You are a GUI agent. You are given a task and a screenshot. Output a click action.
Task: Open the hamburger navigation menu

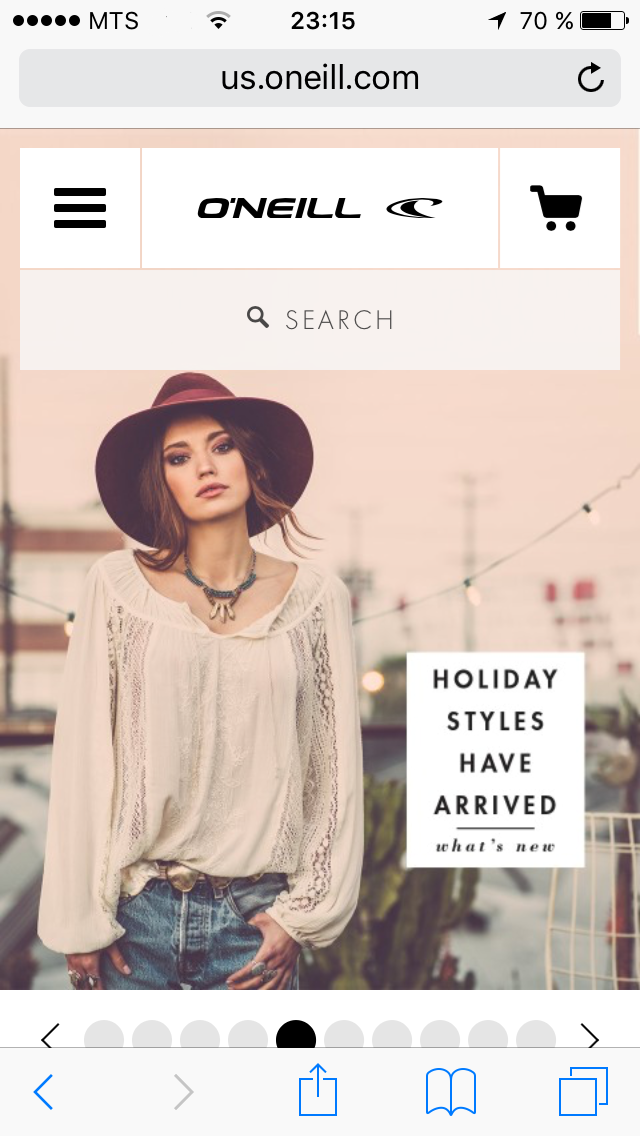[80, 208]
